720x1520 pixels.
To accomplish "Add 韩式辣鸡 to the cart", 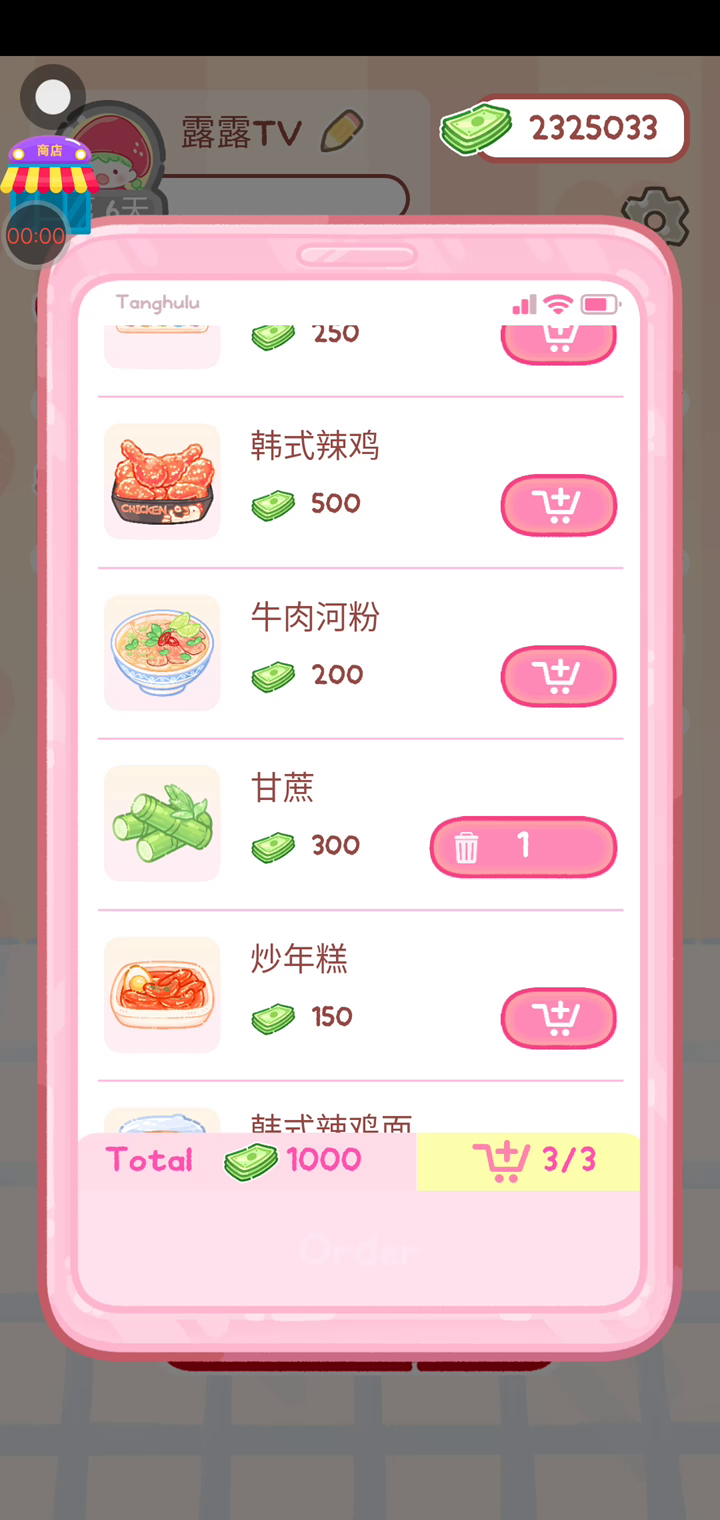I will pyautogui.click(x=558, y=505).
